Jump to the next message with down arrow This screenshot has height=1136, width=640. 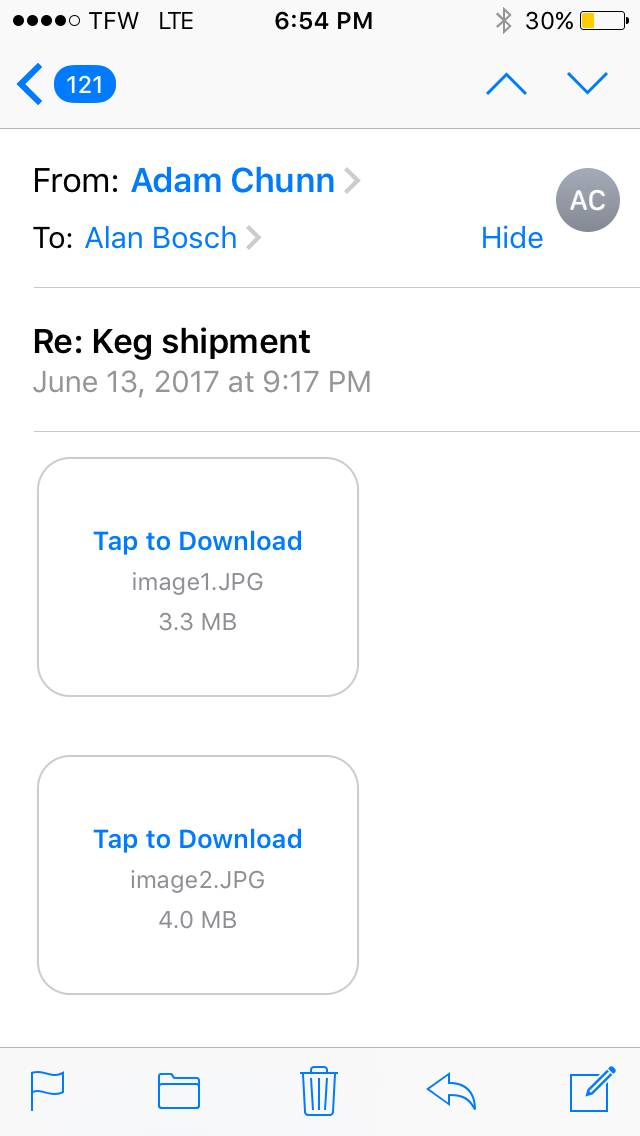tap(587, 84)
